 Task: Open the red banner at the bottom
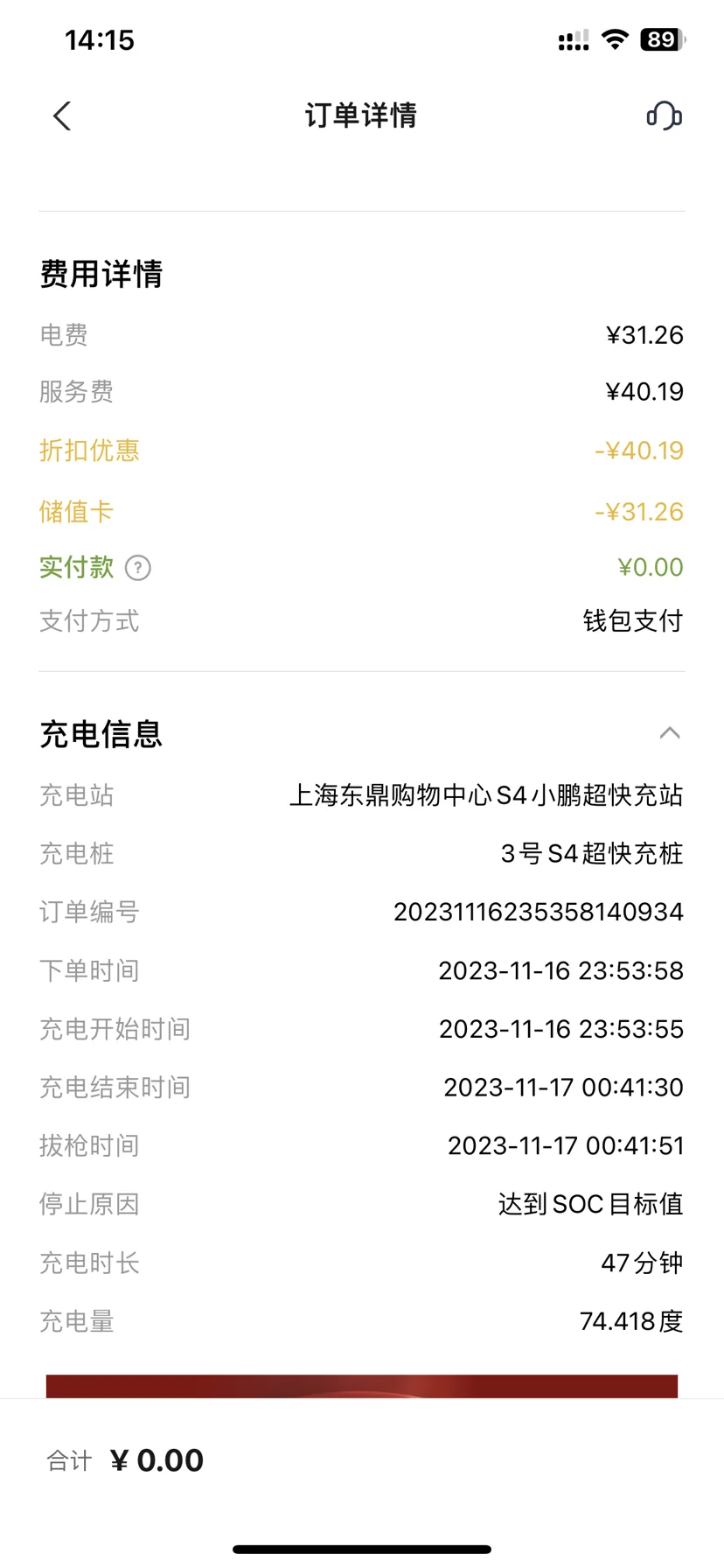click(362, 1386)
